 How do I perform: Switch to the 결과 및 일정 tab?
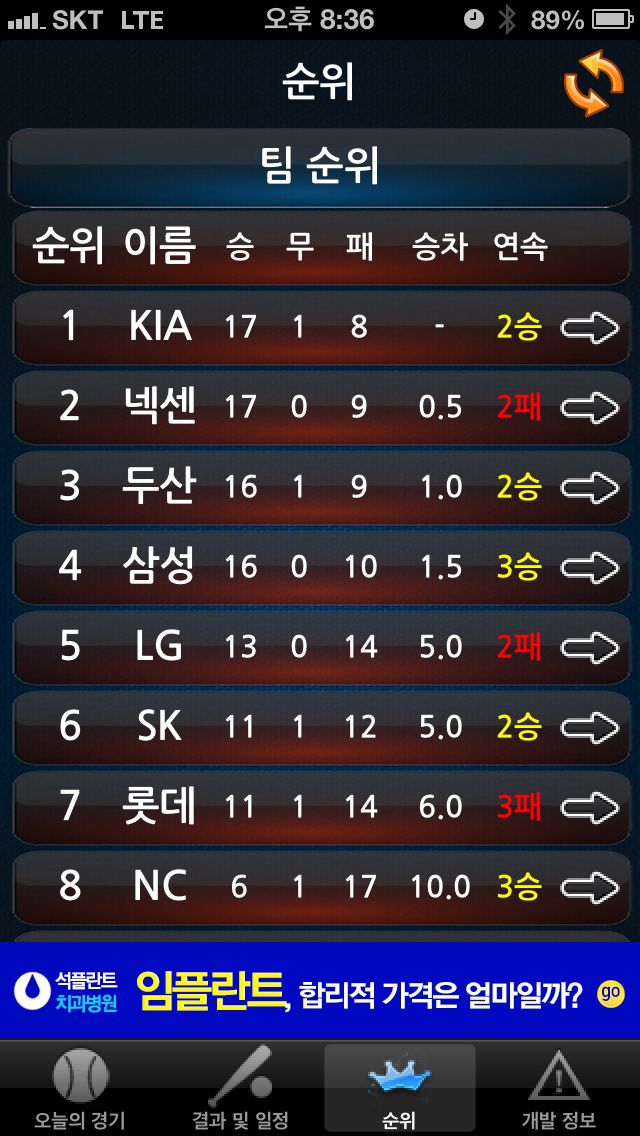pos(240,1088)
